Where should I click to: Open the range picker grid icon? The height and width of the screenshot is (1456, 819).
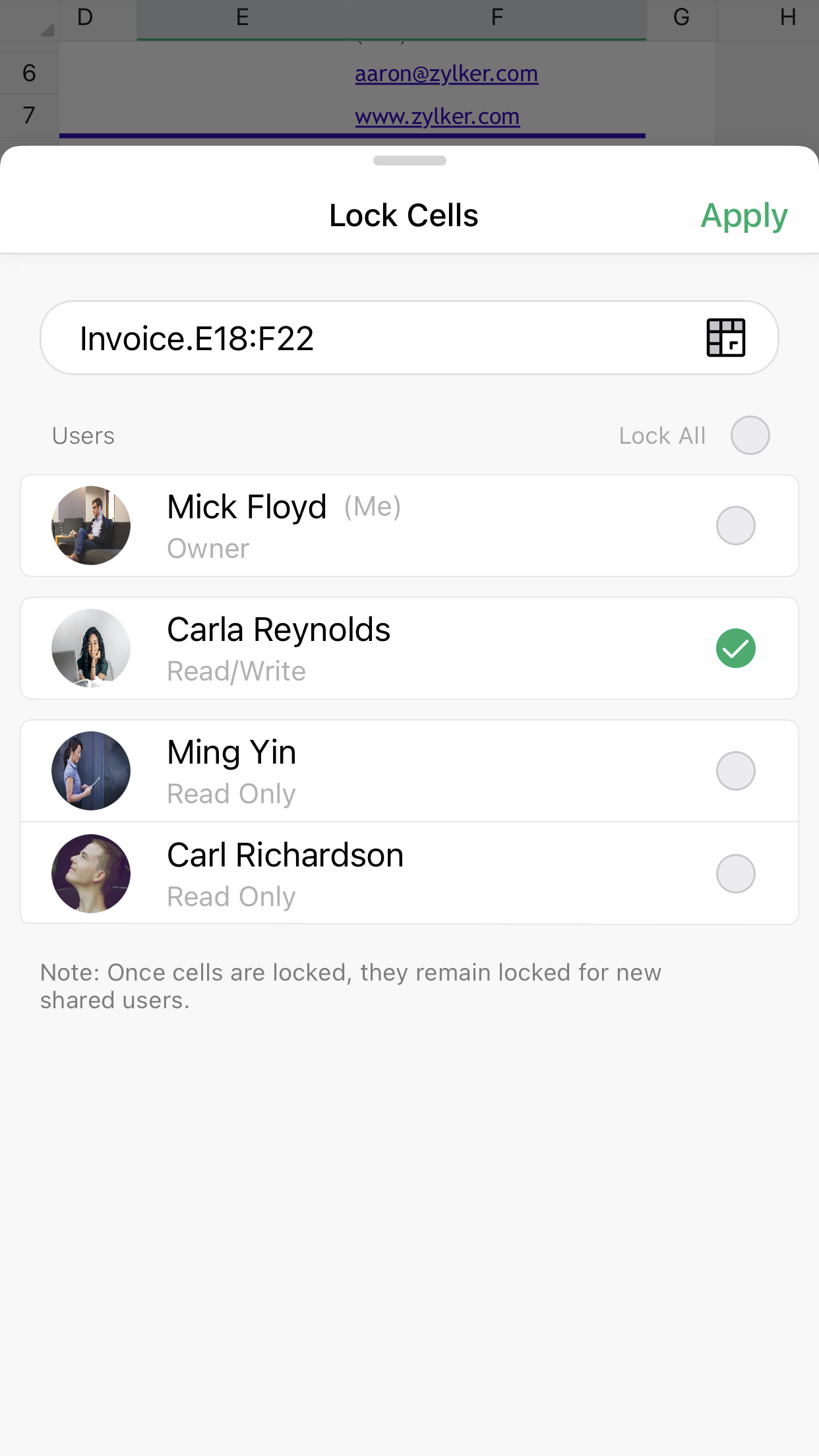point(725,338)
